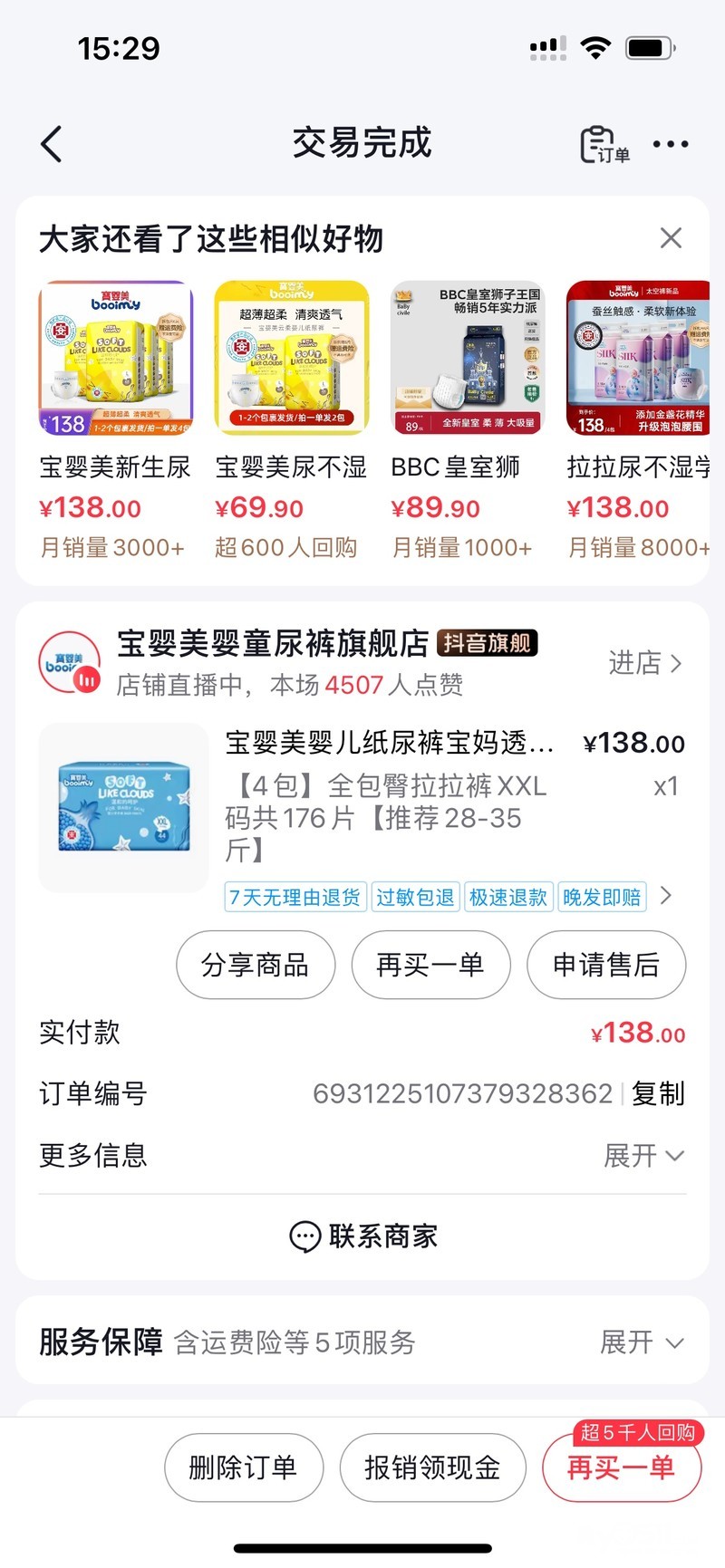This screenshot has height=1568, width=725.
Task: Open the 订单 orders icon
Action: (604, 145)
